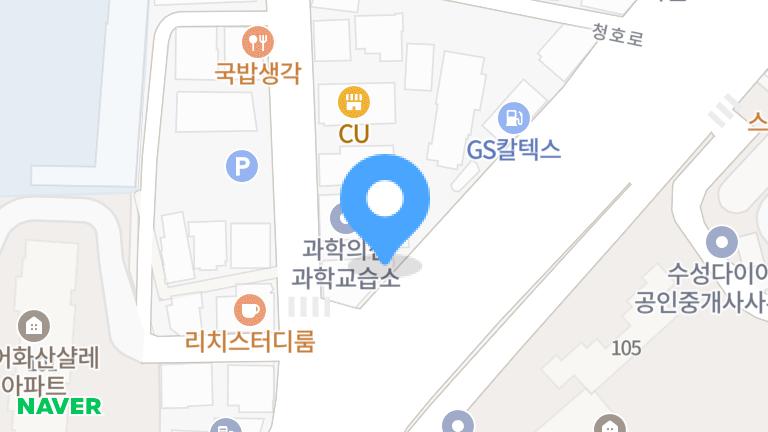Select the GS칼텍스 gas station marker
Viewport: 768px width, 432px height.
click(x=514, y=118)
